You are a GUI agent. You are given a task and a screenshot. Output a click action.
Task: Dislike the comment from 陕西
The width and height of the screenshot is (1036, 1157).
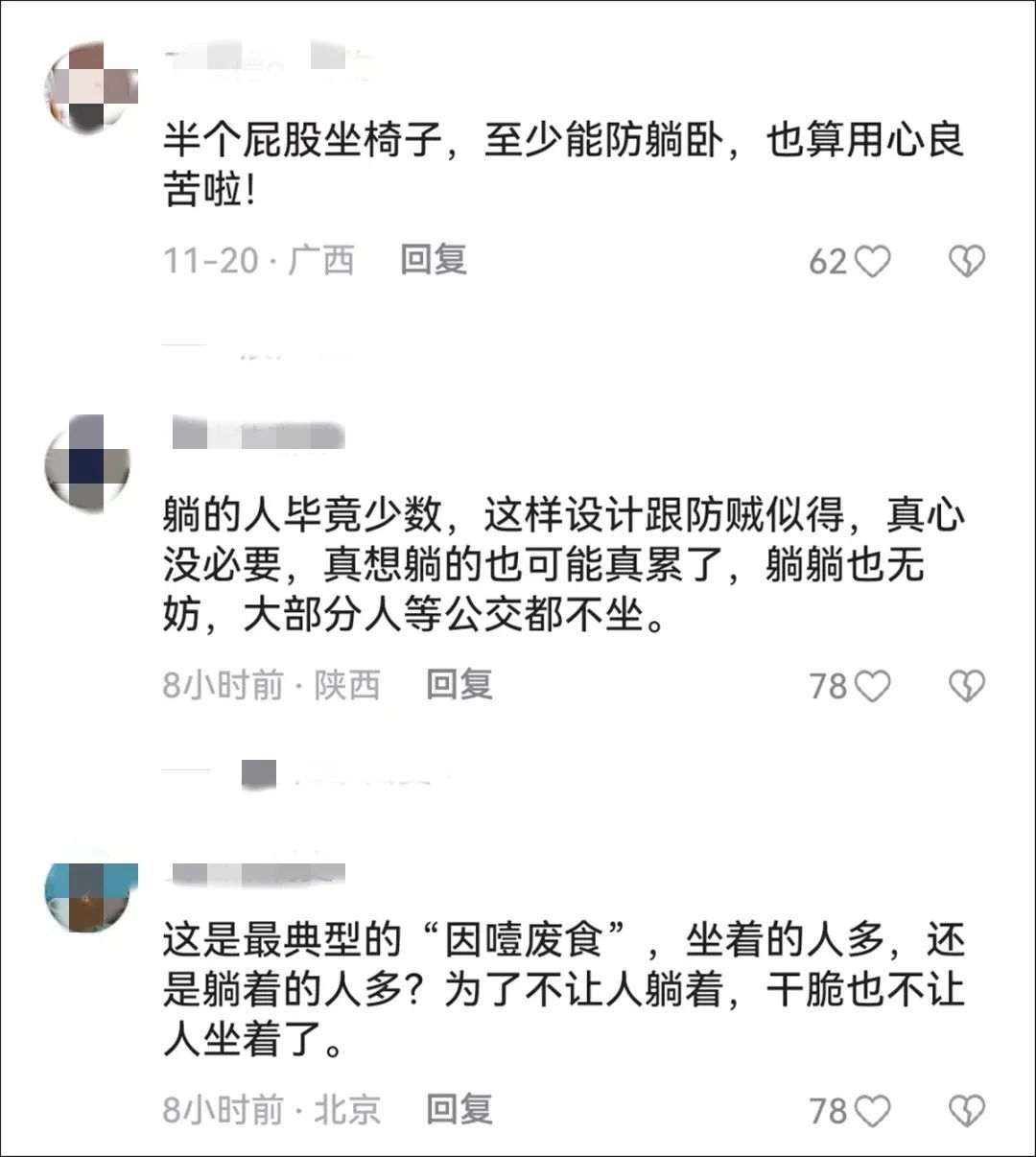(966, 686)
